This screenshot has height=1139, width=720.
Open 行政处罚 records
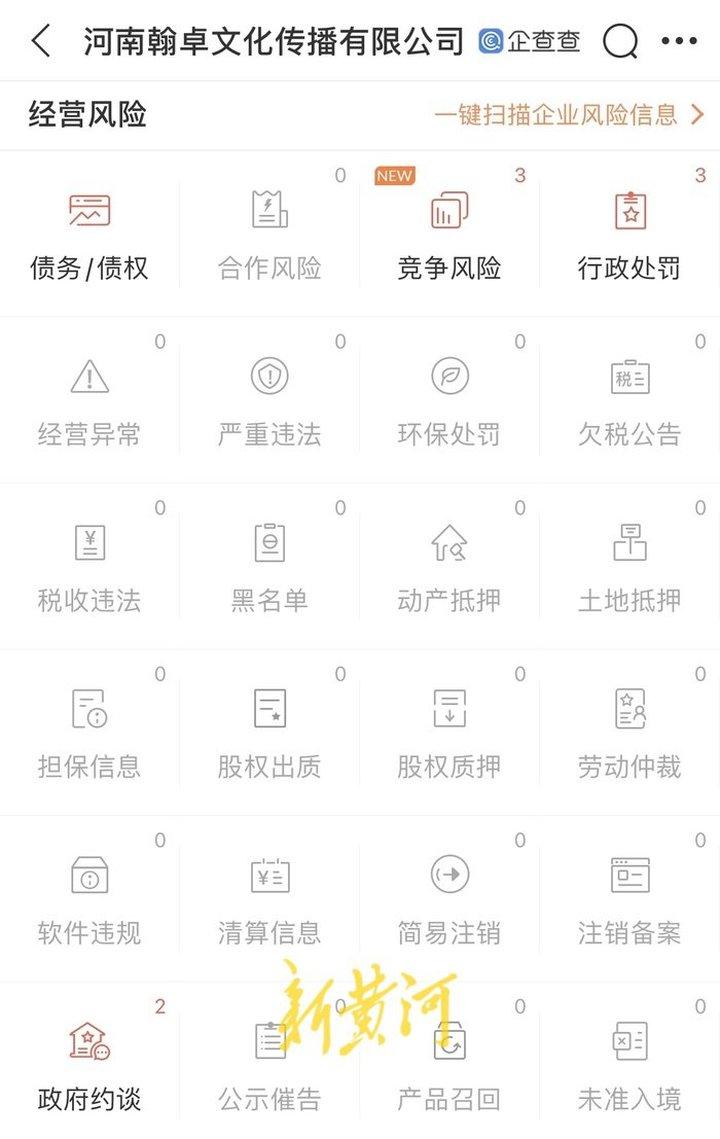(x=629, y=234)
